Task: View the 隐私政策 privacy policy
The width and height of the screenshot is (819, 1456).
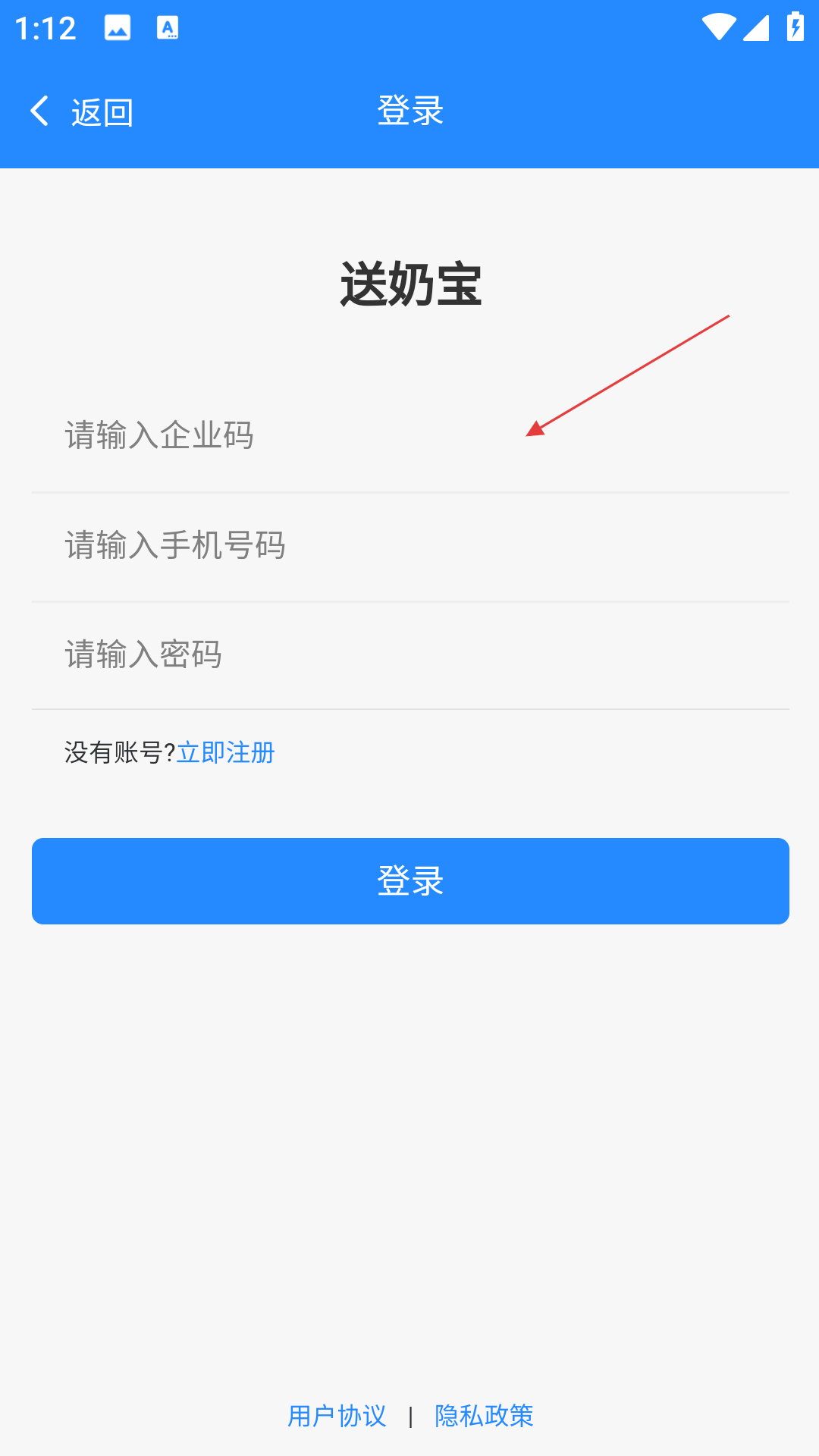Action: [484, 1416]
